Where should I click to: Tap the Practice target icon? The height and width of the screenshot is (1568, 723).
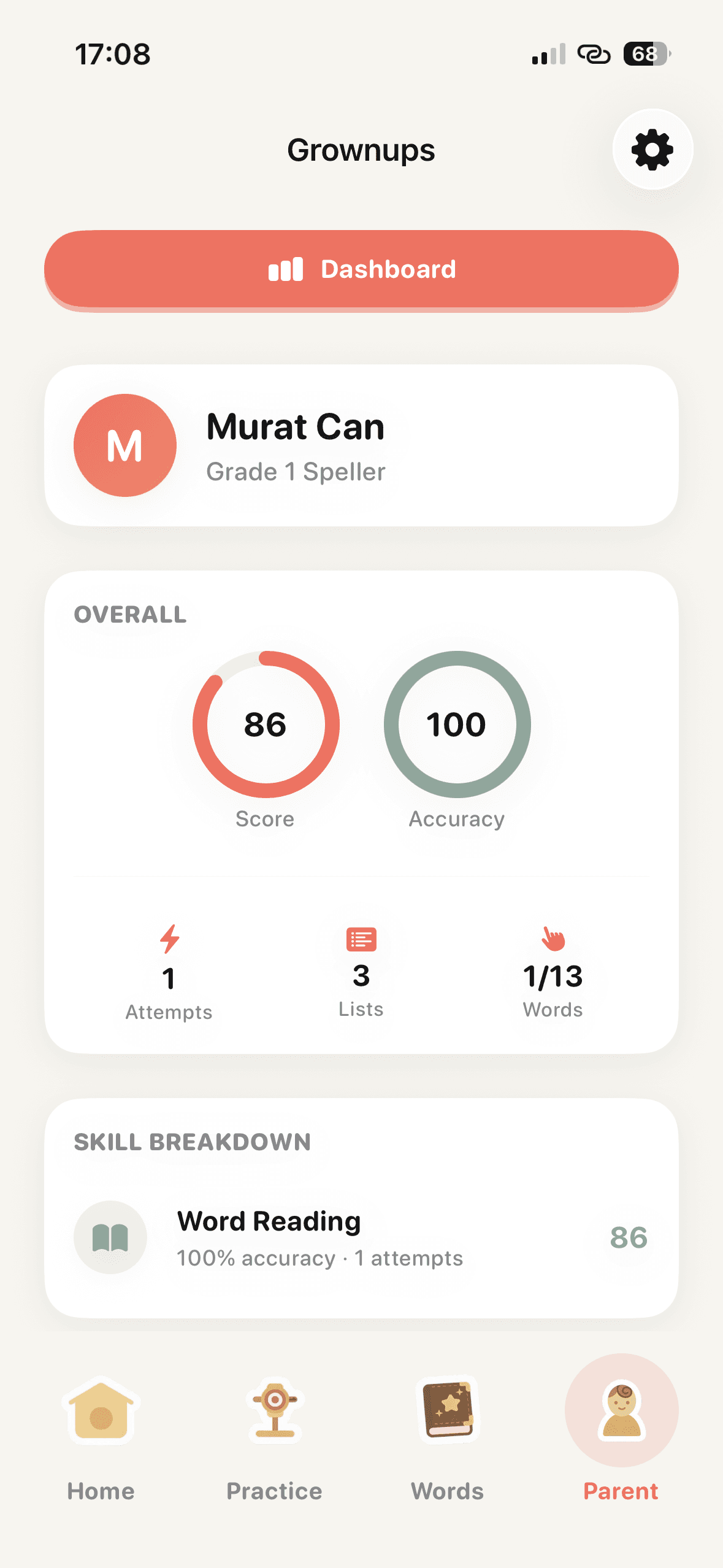[274, 1414]
